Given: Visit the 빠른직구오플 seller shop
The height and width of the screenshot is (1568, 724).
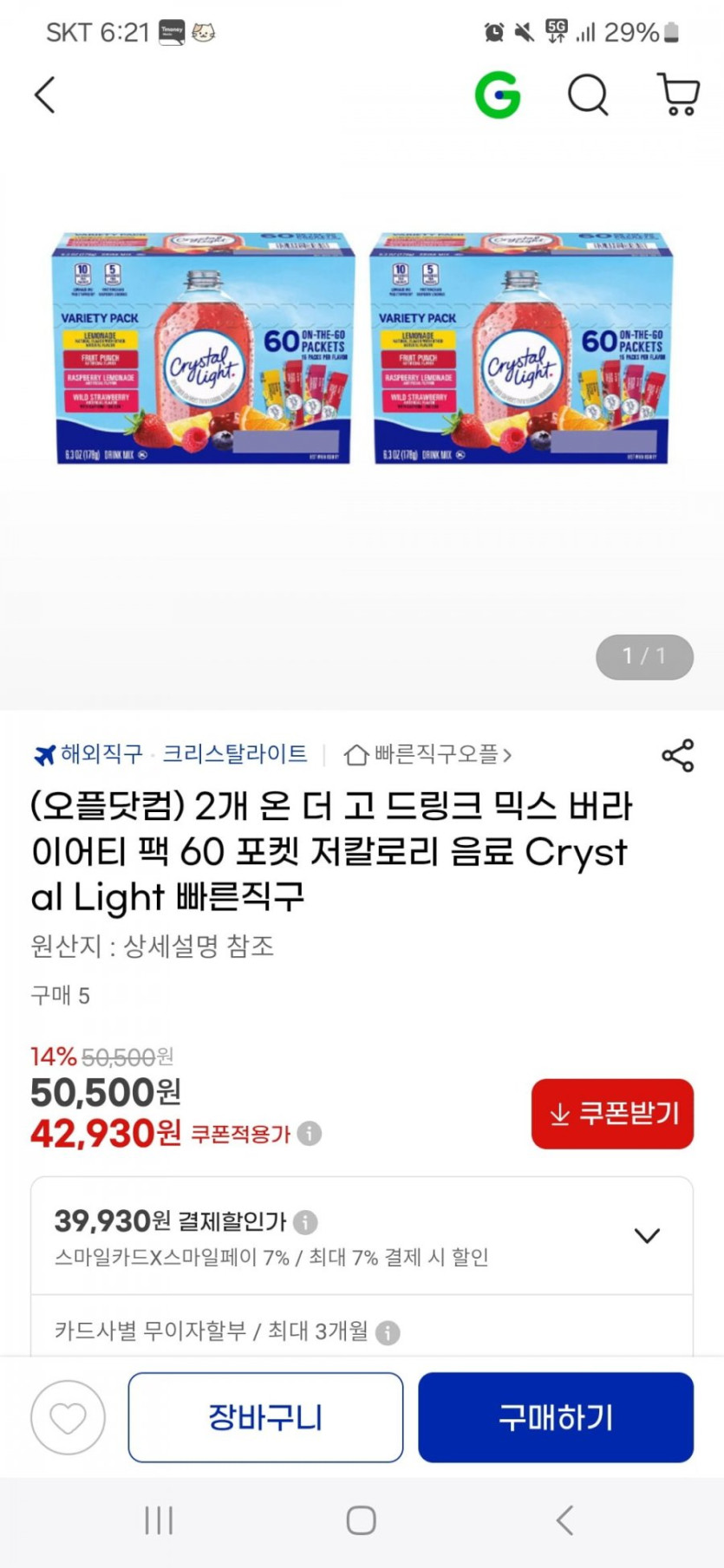Looking at the screenshot, I should point(429,754).
